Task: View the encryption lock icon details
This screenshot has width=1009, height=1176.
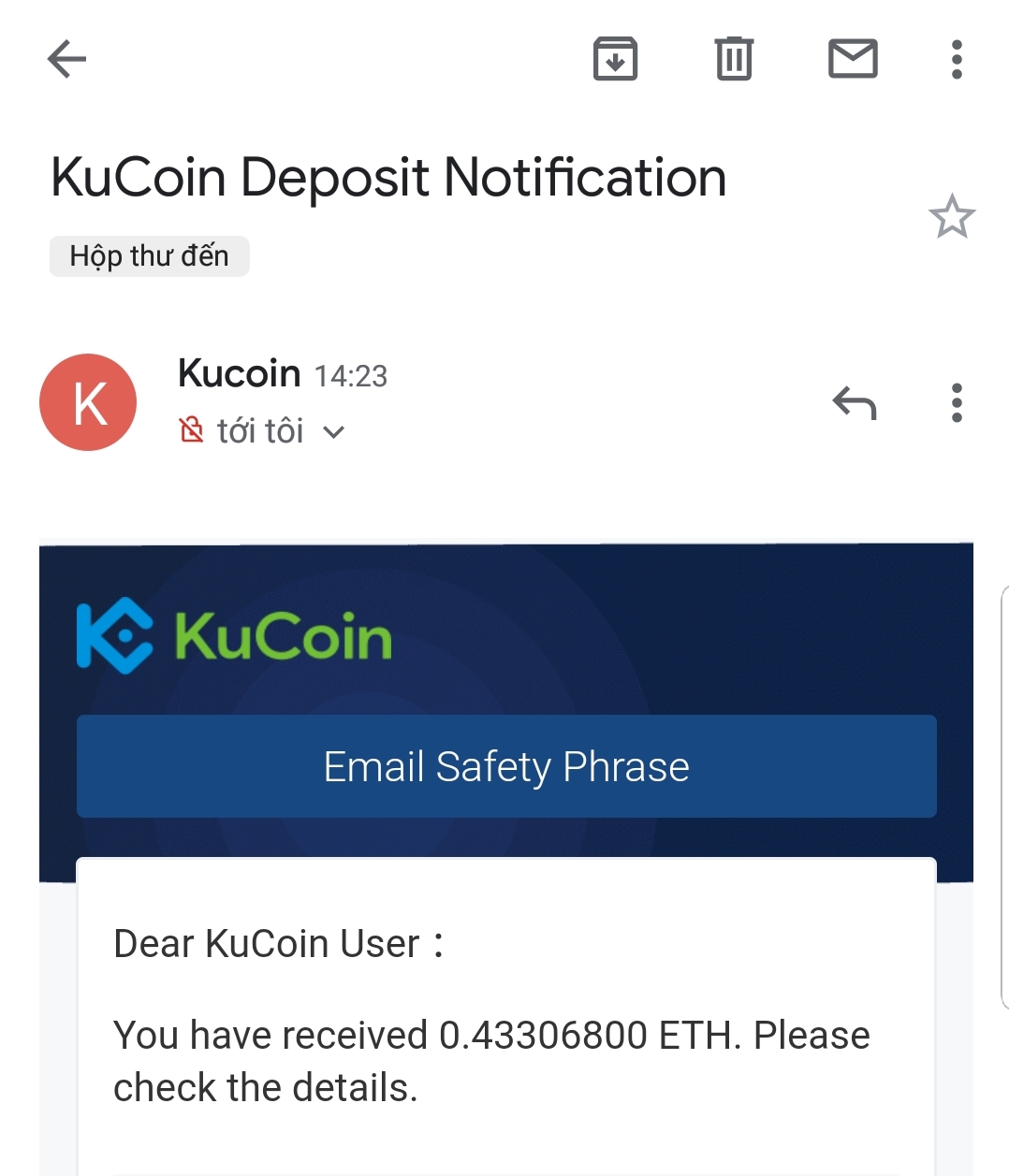Action: click(191, 430)
